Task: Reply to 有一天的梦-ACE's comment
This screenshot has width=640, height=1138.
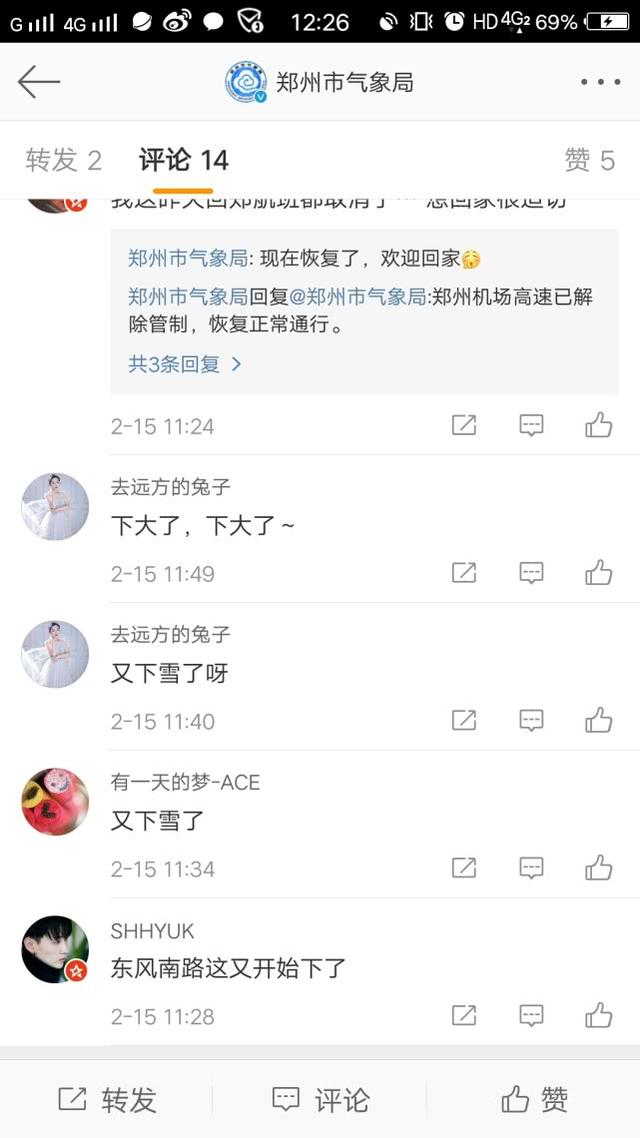Action: (531, 868)
